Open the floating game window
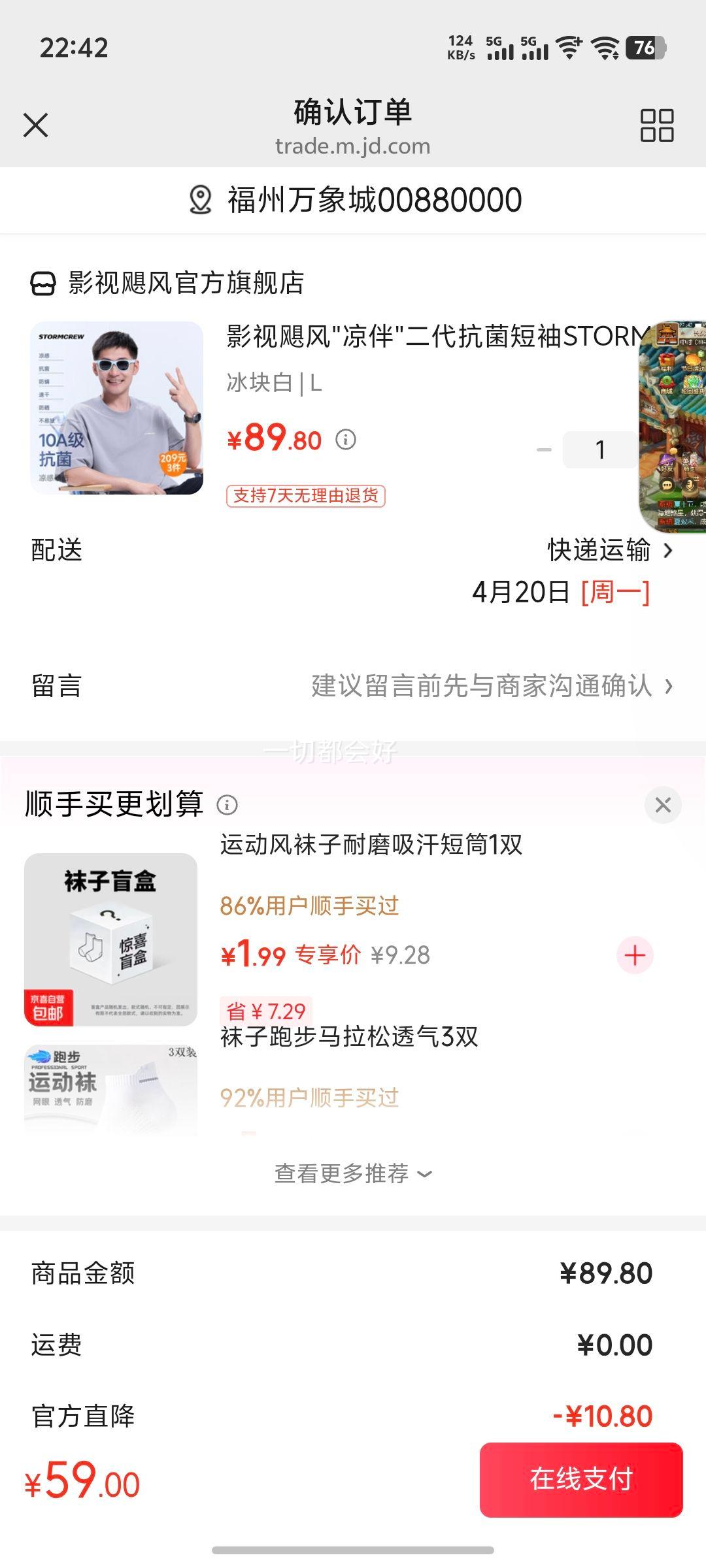 coord(673,426)
